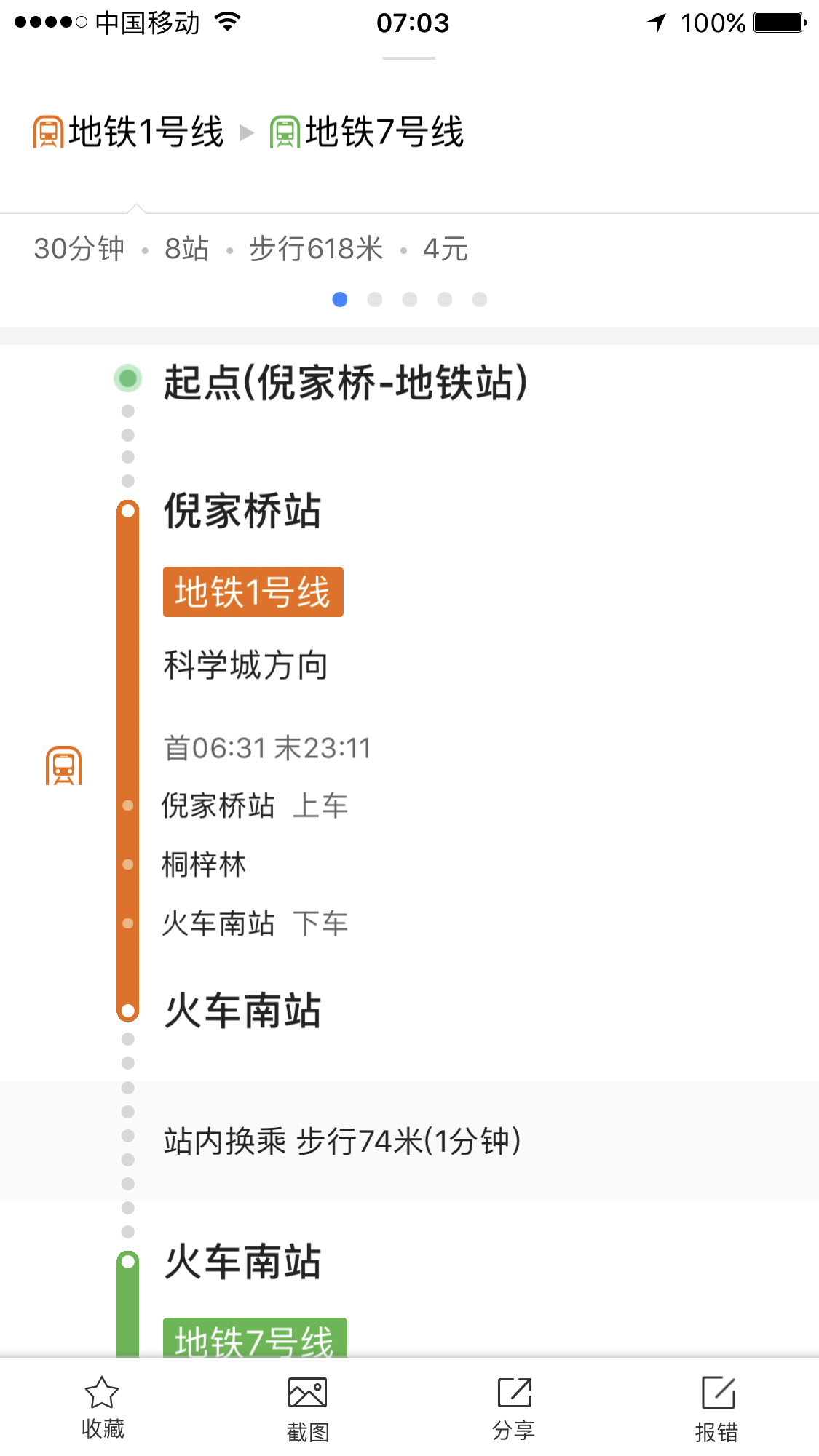The height and width of the screenshot is (1456, 819).
Task: Tap the 起点(倪家桥-地铁站) starting point row
Action: pos(409,381)
